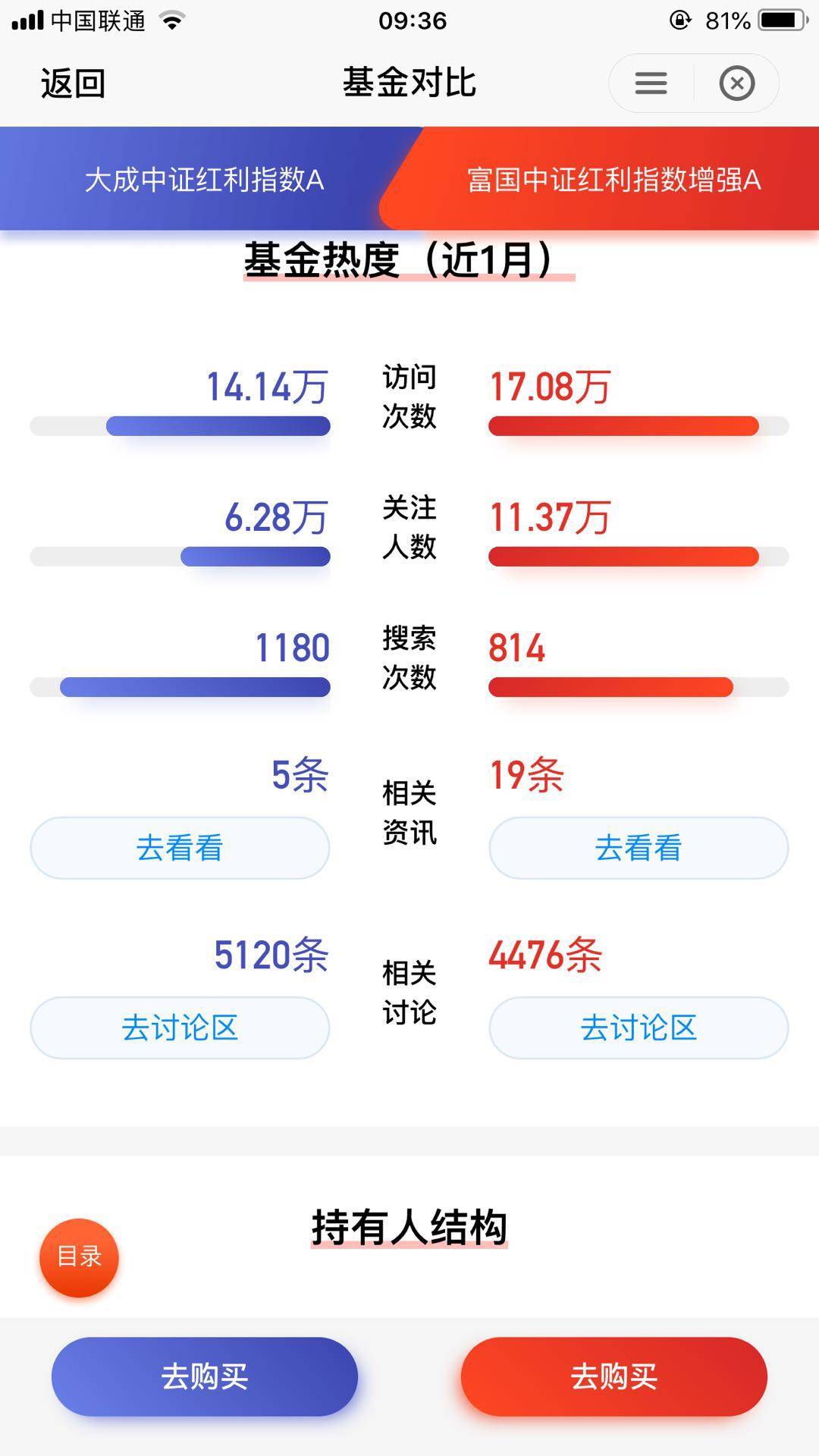Tap the blue 去购买 purchase button

tap(205, 1376)
